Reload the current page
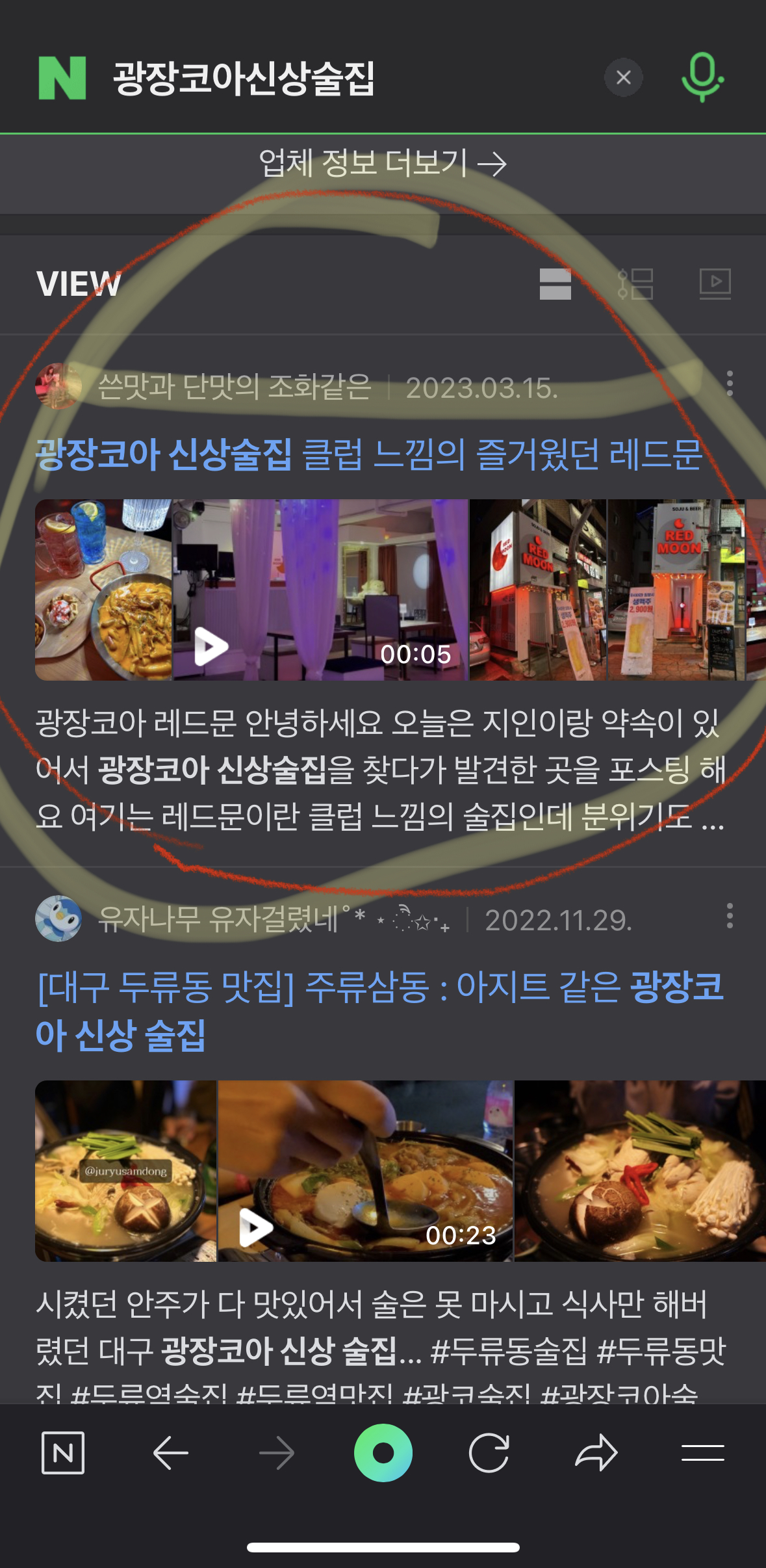766x1568 pixels. (x=489, y=1452)
